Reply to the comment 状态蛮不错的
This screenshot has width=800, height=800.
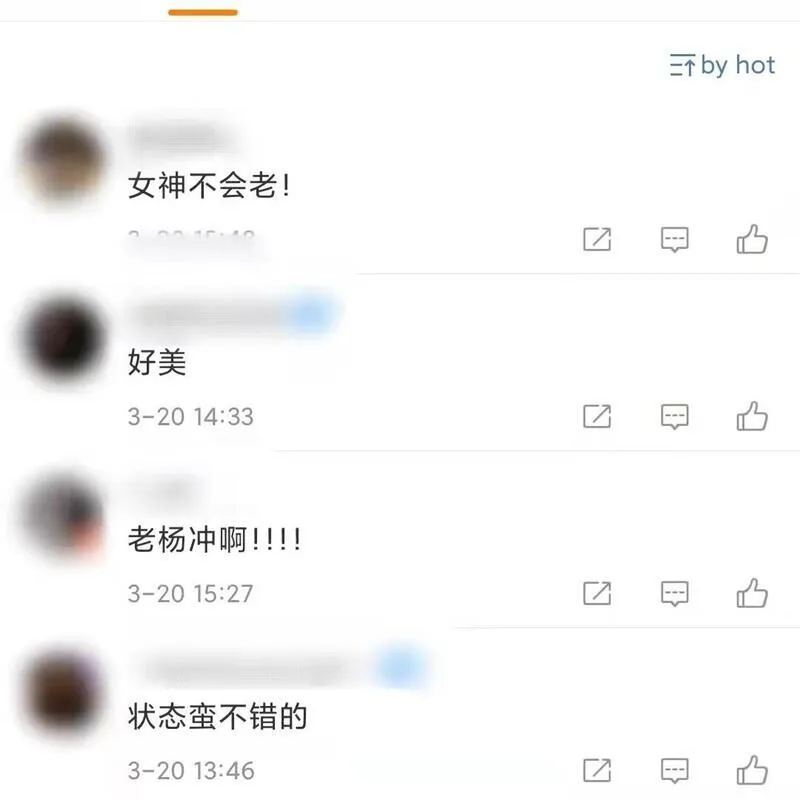click(x=676, y=770)
